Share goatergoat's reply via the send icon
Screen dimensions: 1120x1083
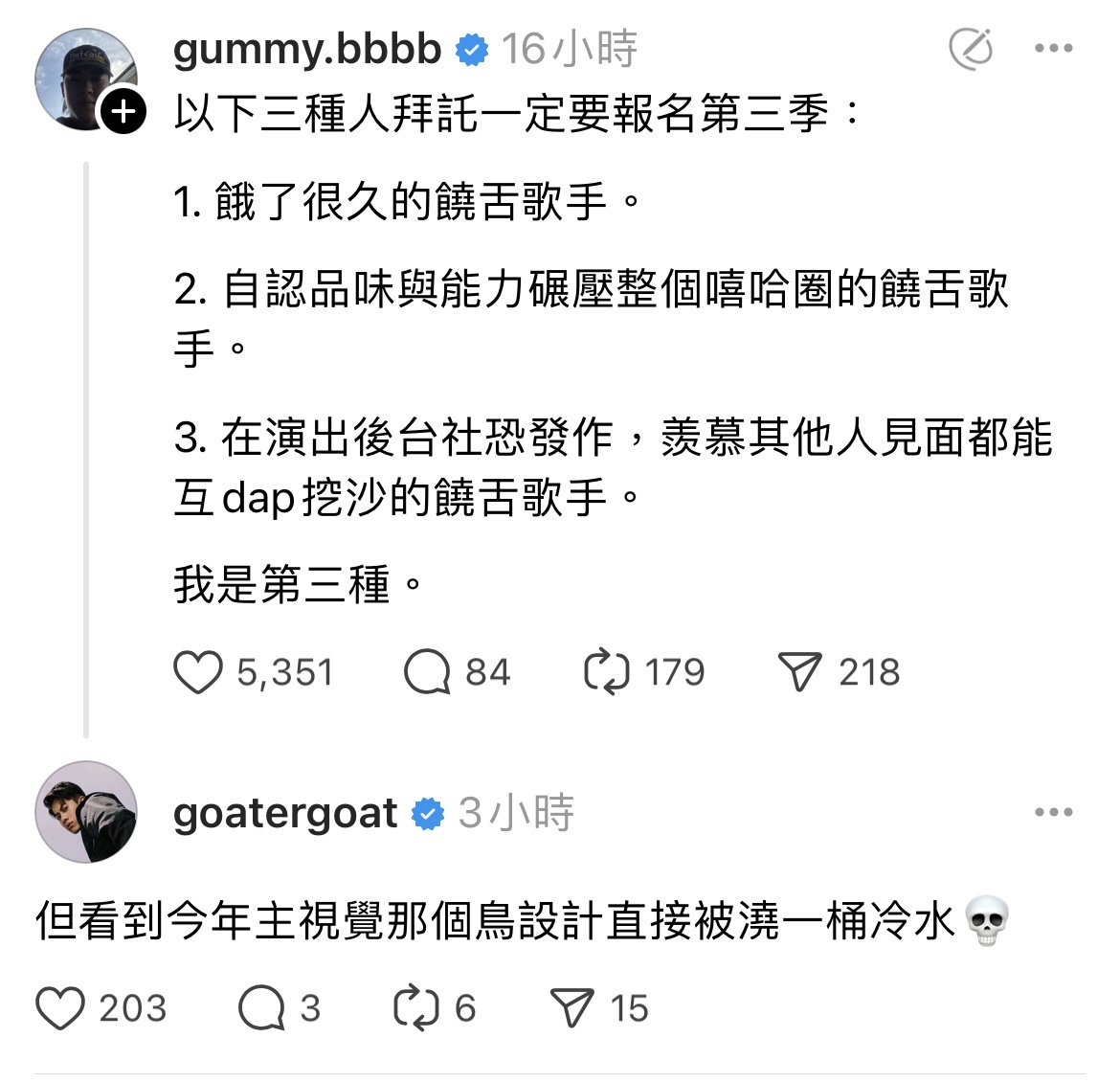(x=573, y=1008)
